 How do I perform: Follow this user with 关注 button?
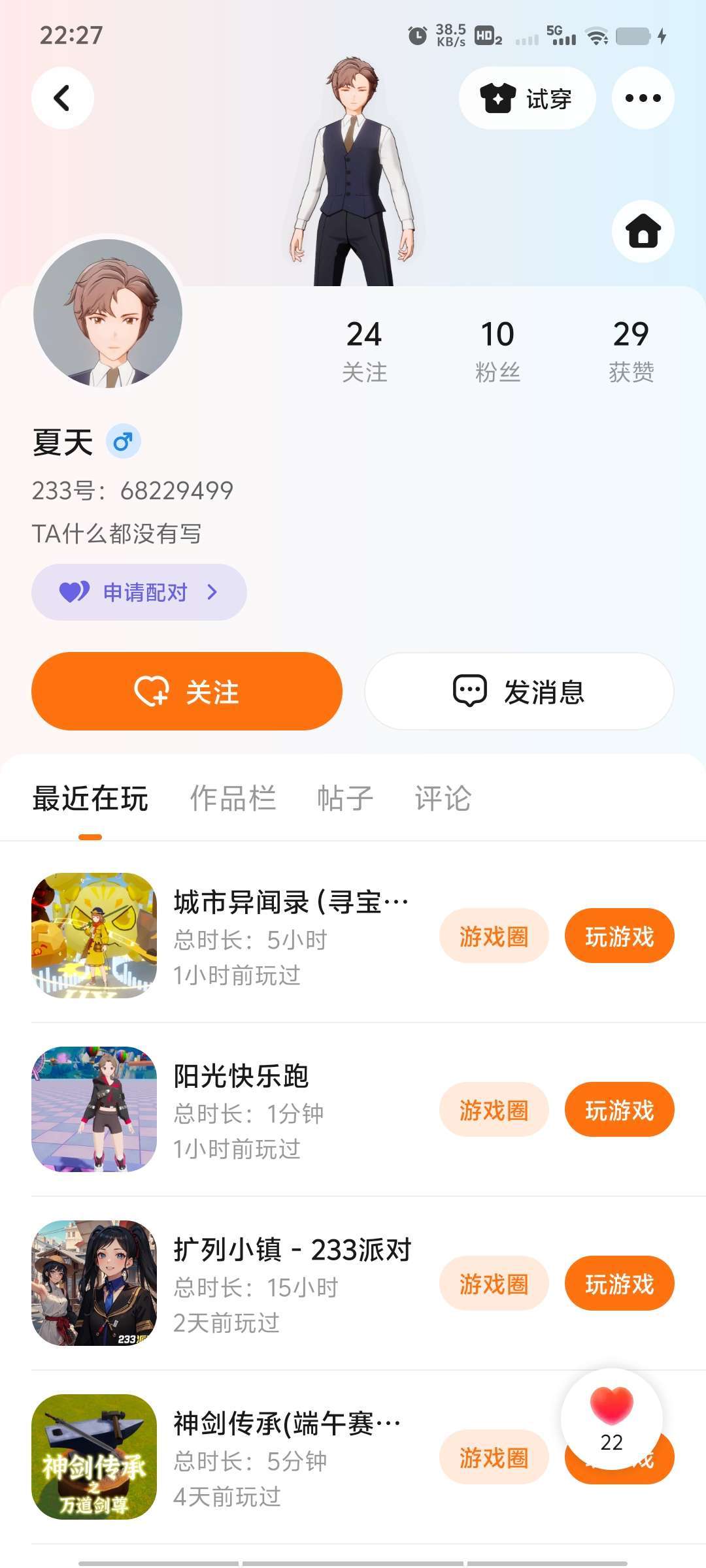click(x=187, y=691)
